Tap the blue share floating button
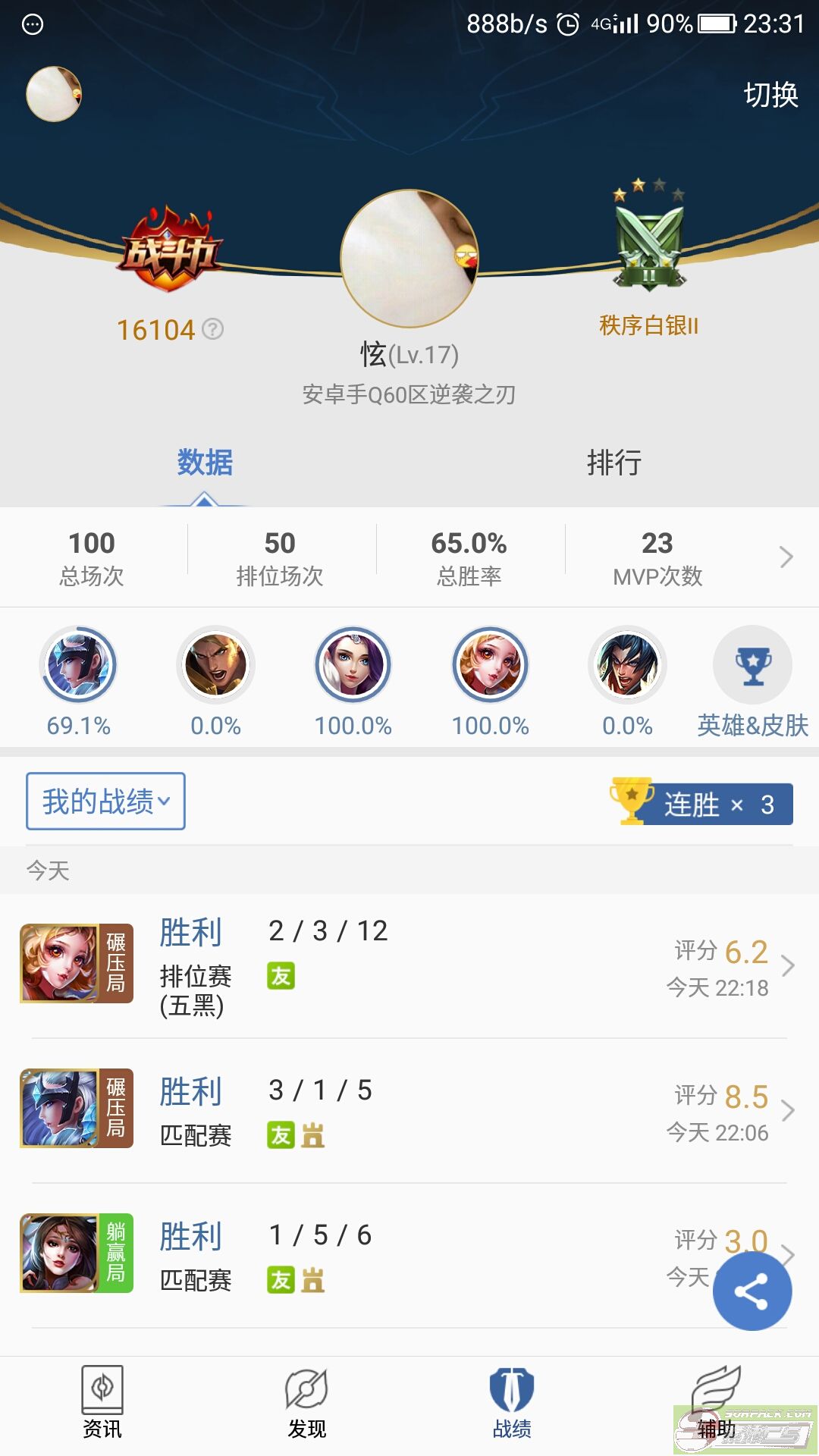 click(x=752, y=1291)
